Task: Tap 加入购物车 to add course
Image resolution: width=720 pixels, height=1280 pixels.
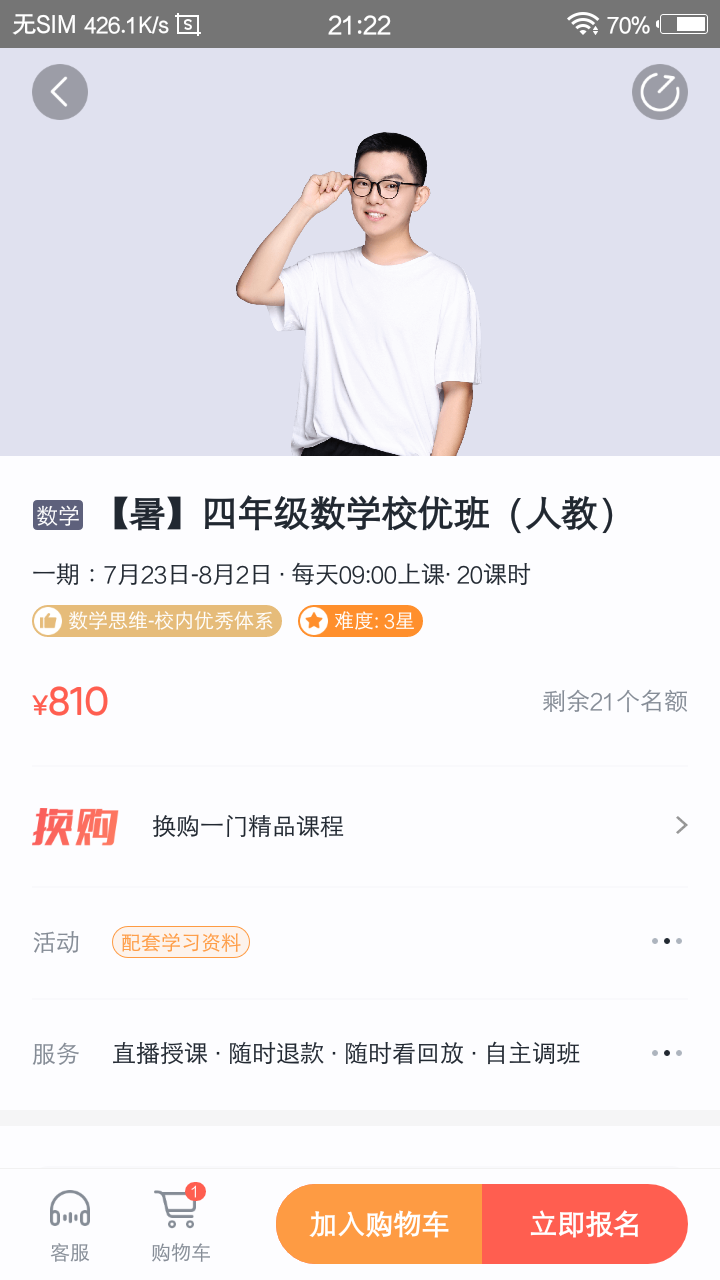Action: [x=379, y=1224]
